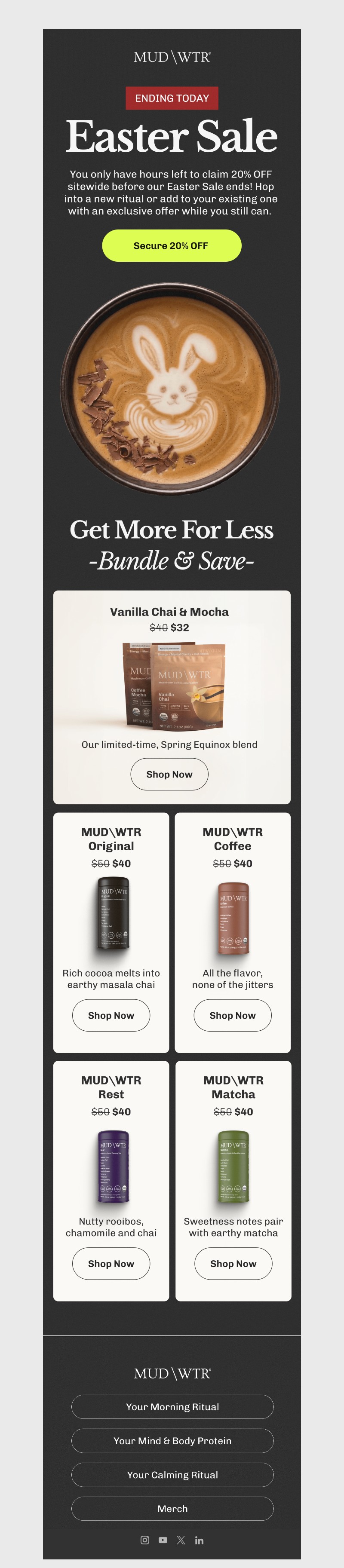
Task: Open Your Mind & Body Protein link
Action: 172,1441
